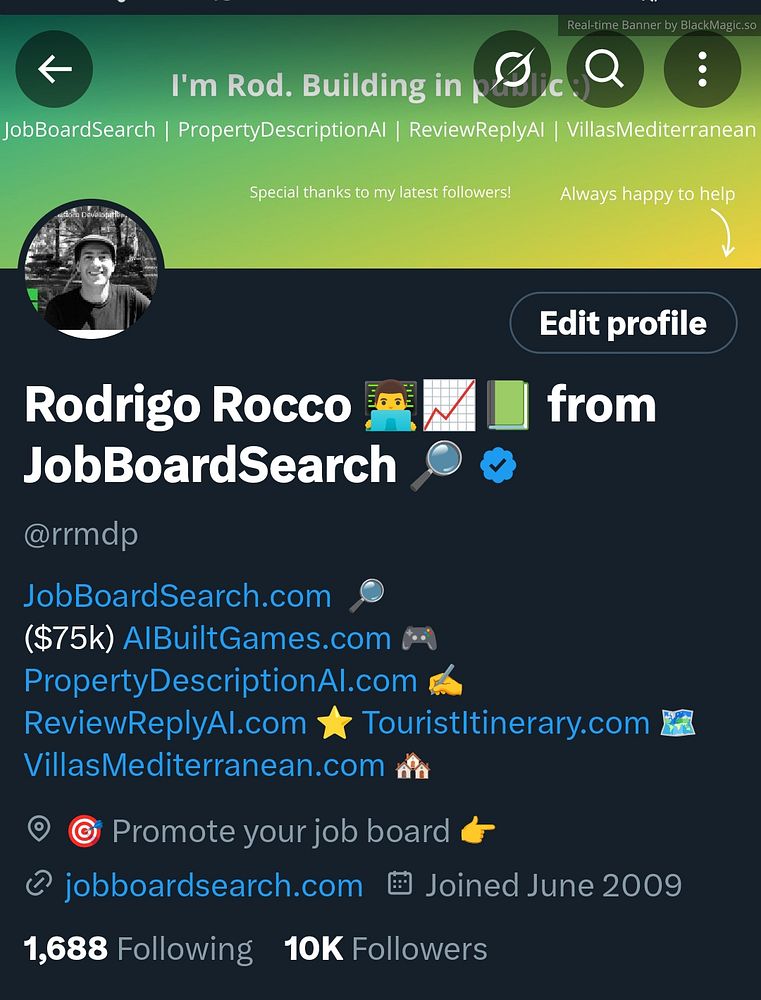View the 10K Followers list
761x1000 pixels.
coord(386,949)
